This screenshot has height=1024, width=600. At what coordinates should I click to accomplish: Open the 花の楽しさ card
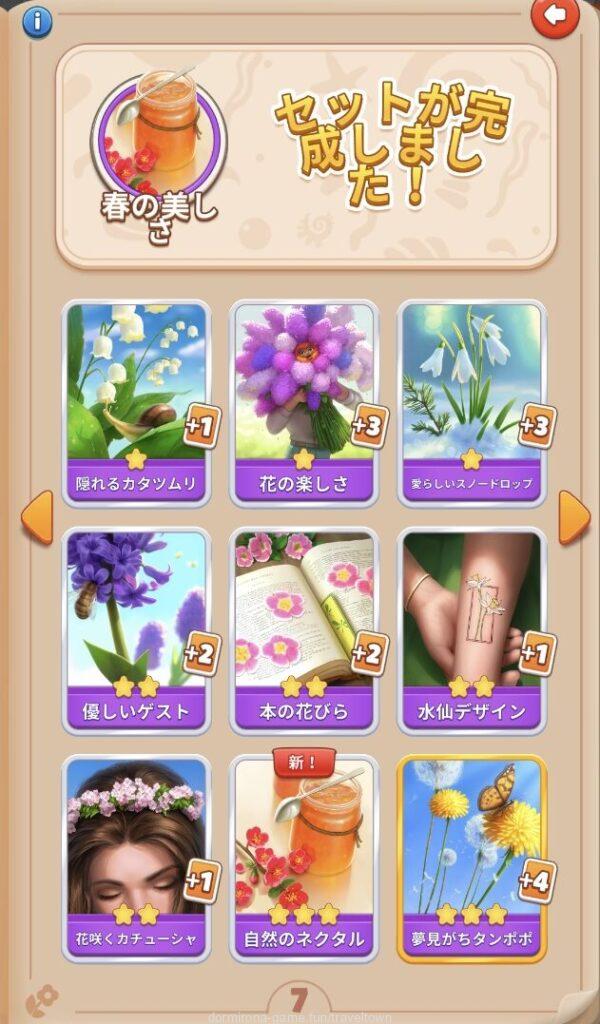[x=304, y=402]
